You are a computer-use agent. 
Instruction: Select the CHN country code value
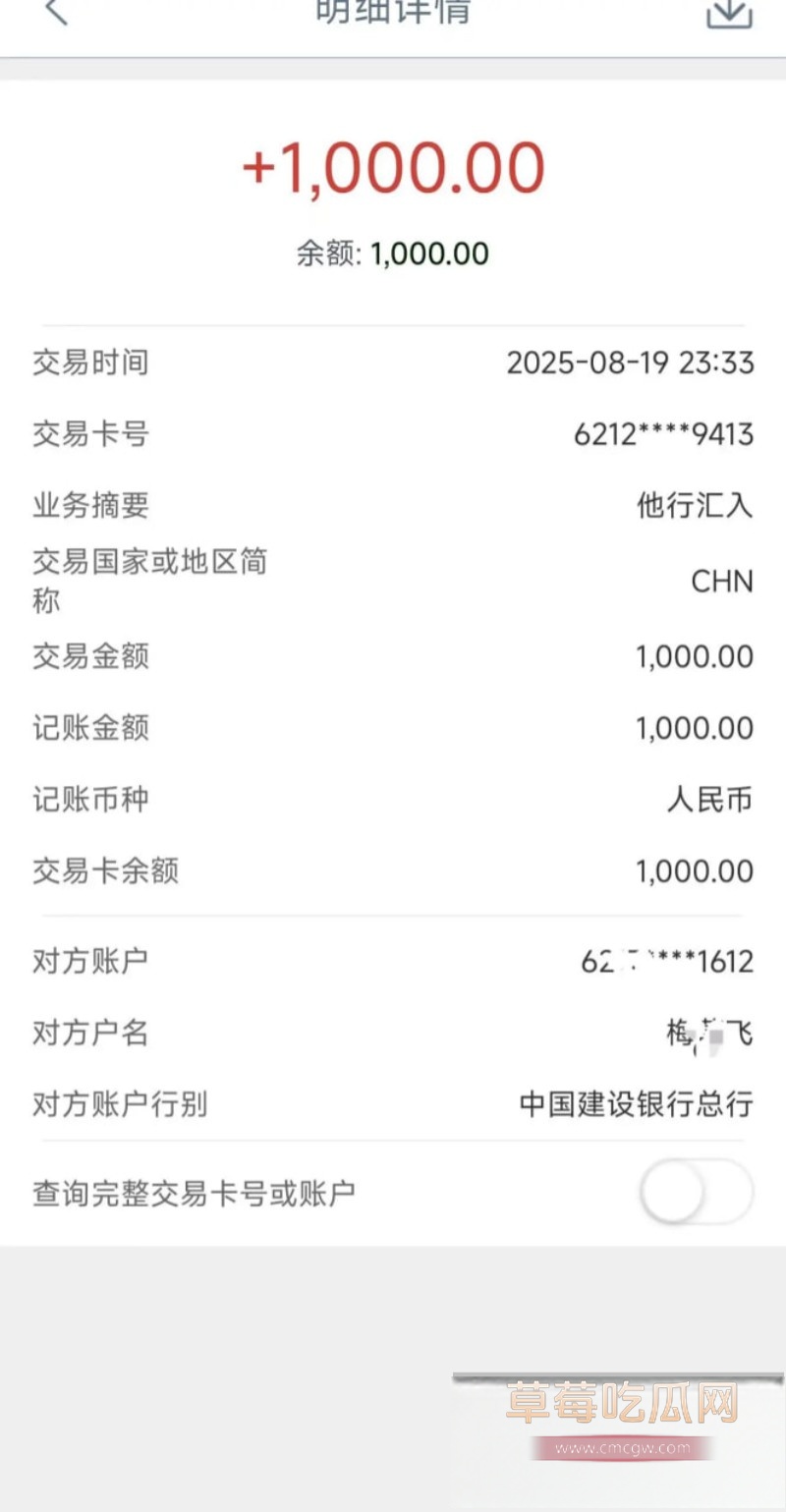[721, 582]
